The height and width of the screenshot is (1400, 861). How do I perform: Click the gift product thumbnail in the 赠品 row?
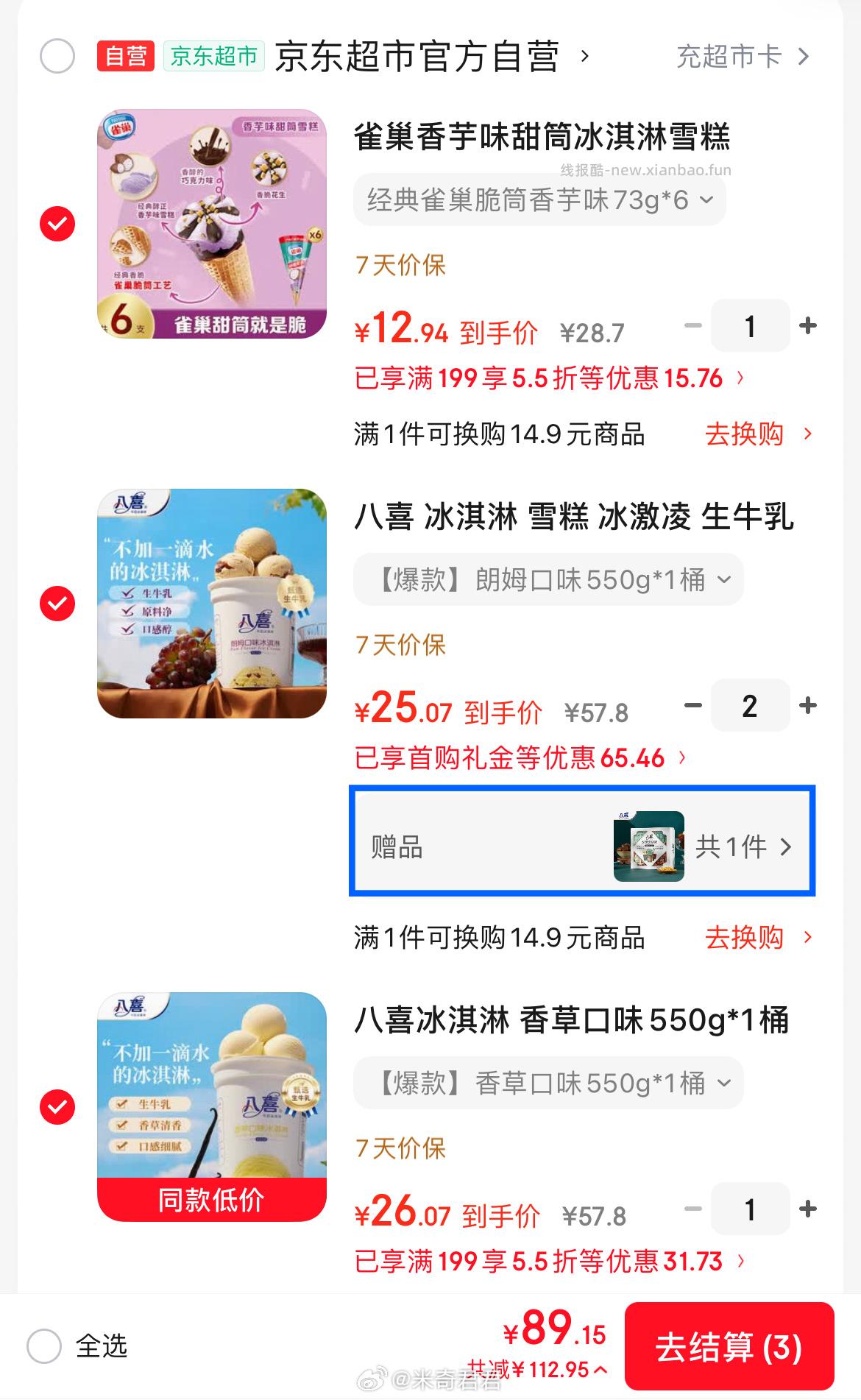(x=651, y=847)
